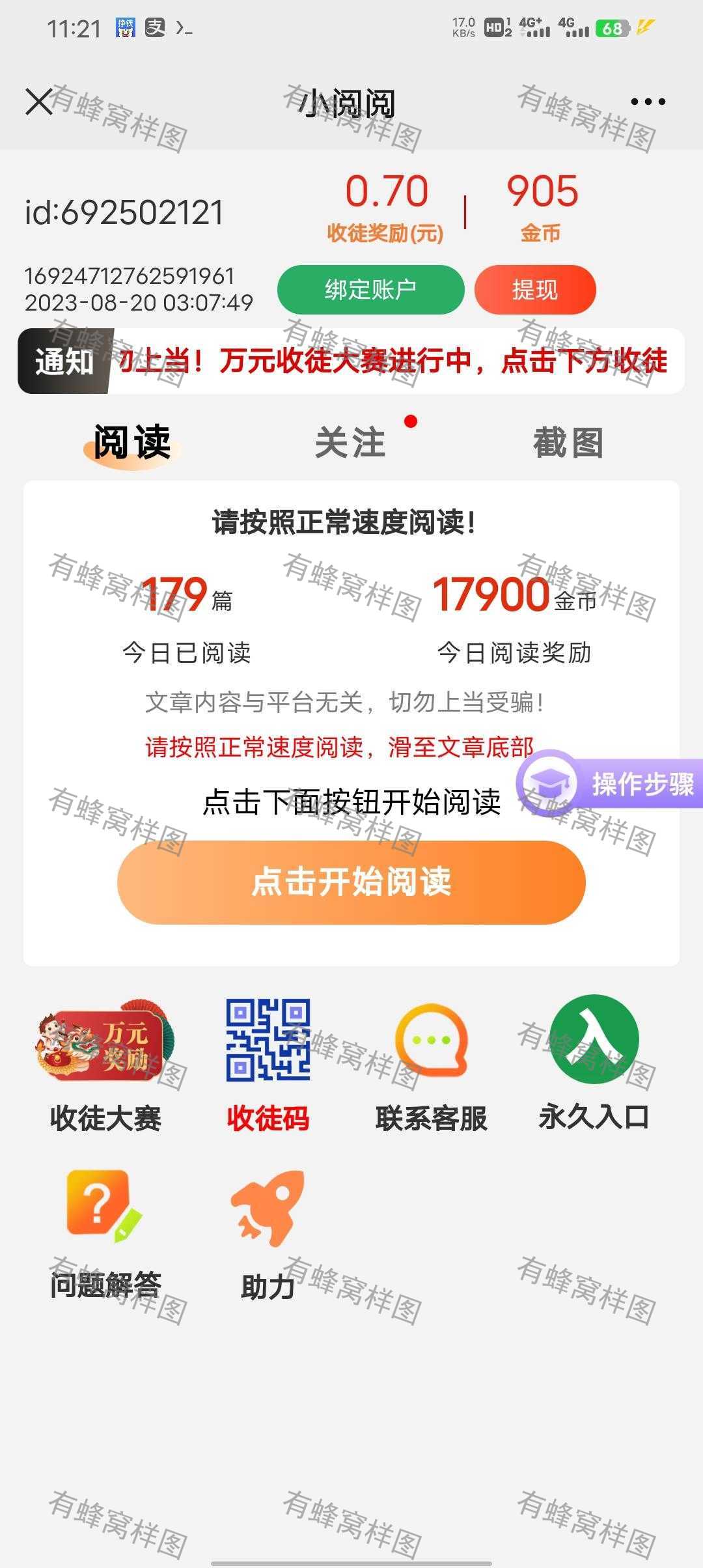
Task: Open the 操作步骤 floating guide
Action: (609, 783)
